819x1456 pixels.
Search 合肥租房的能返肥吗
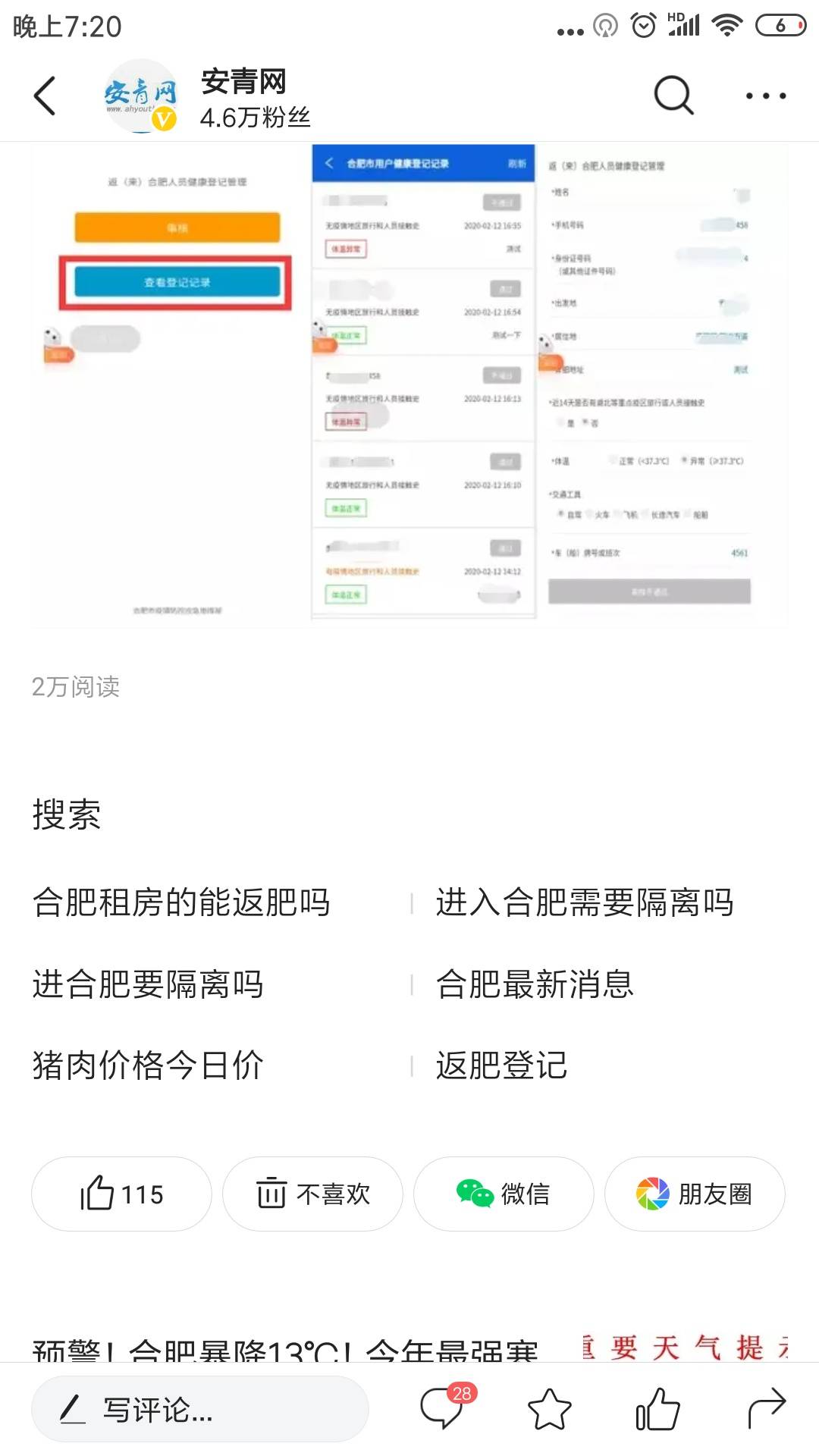[181, 902]
